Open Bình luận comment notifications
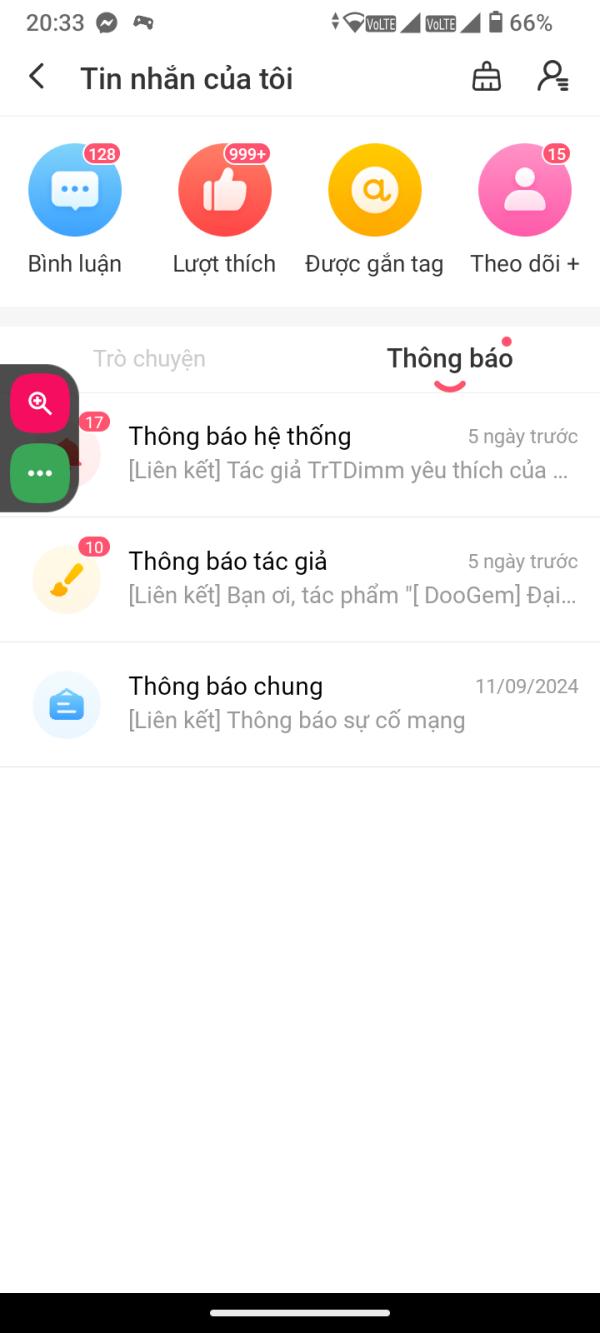600x1333 pixels. click(75, 191)
